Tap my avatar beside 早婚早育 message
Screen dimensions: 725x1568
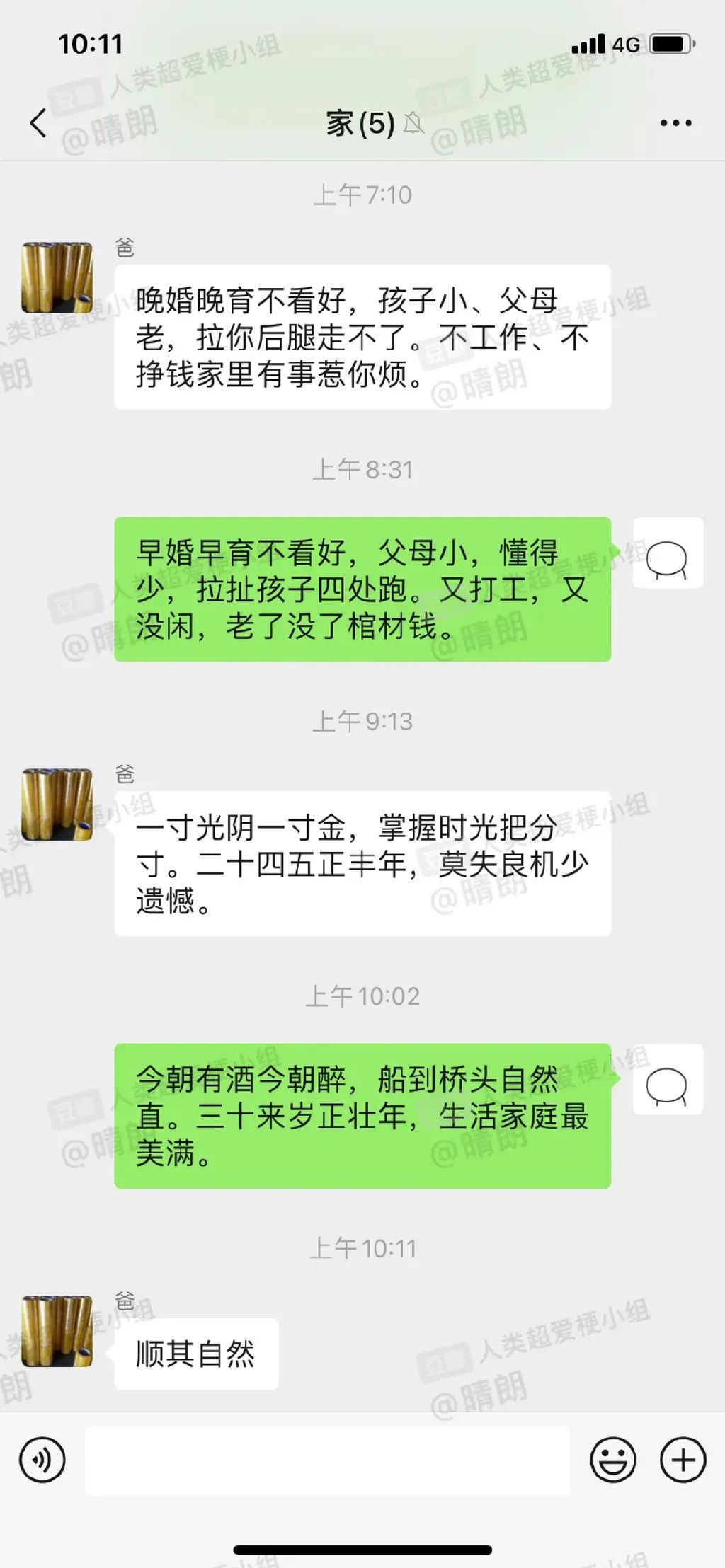click(668, 553)
